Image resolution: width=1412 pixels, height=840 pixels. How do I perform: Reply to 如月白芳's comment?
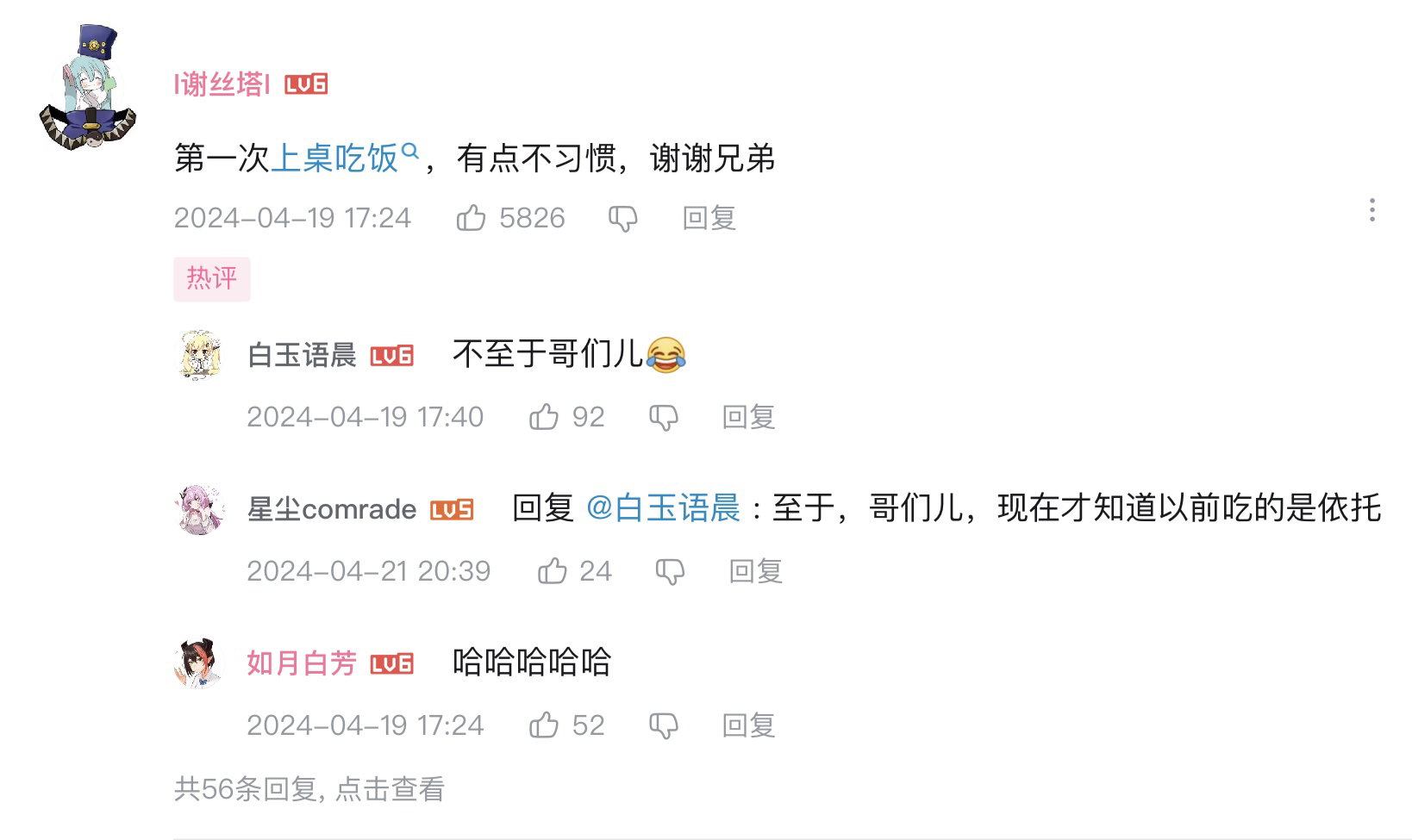tap(748, 725)
